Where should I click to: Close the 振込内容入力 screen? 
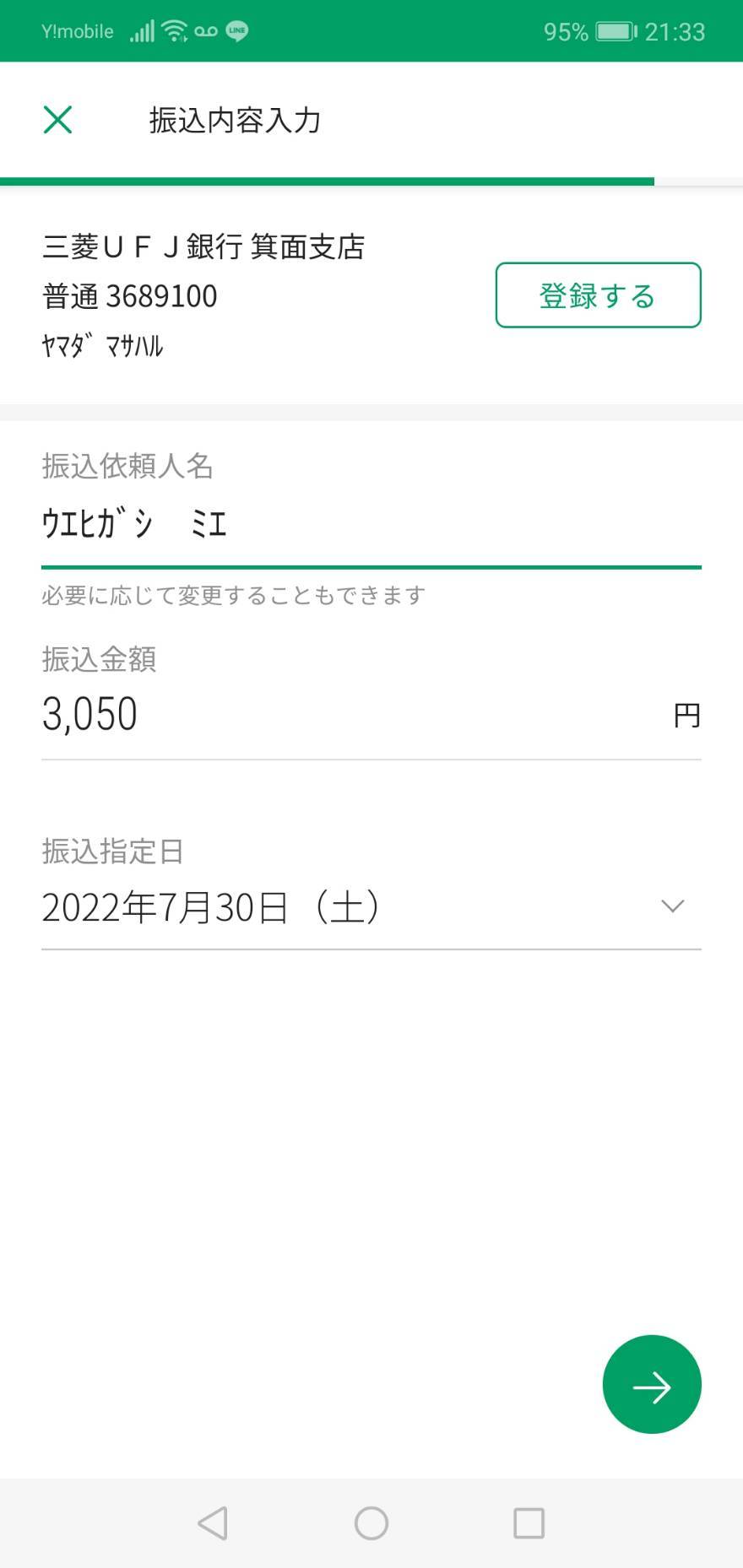click(57, 120)
